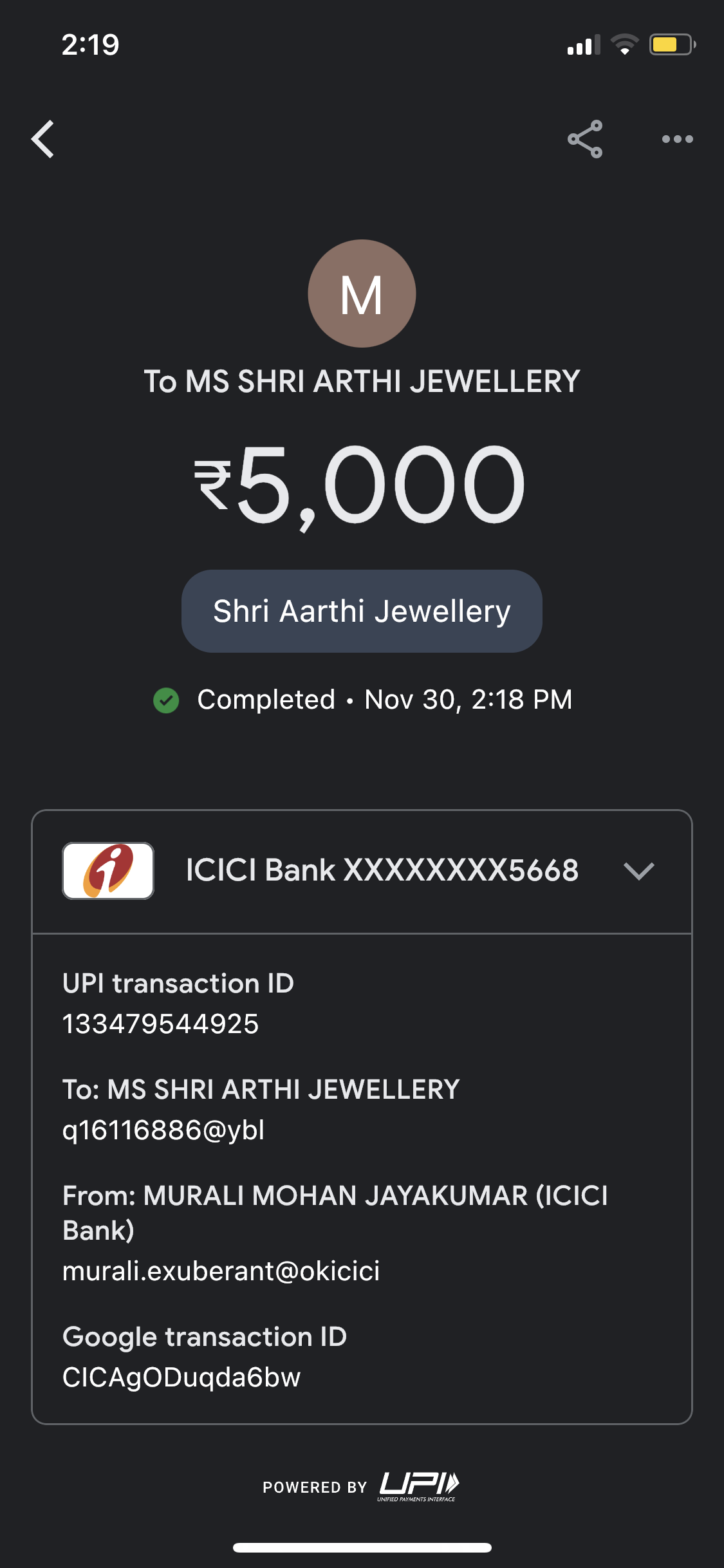Open the MS SHRI ARTHI JEWELLERY avatar
This screenshot has width=724, height=1568.
pyautogui.click(x=362, y=294)
